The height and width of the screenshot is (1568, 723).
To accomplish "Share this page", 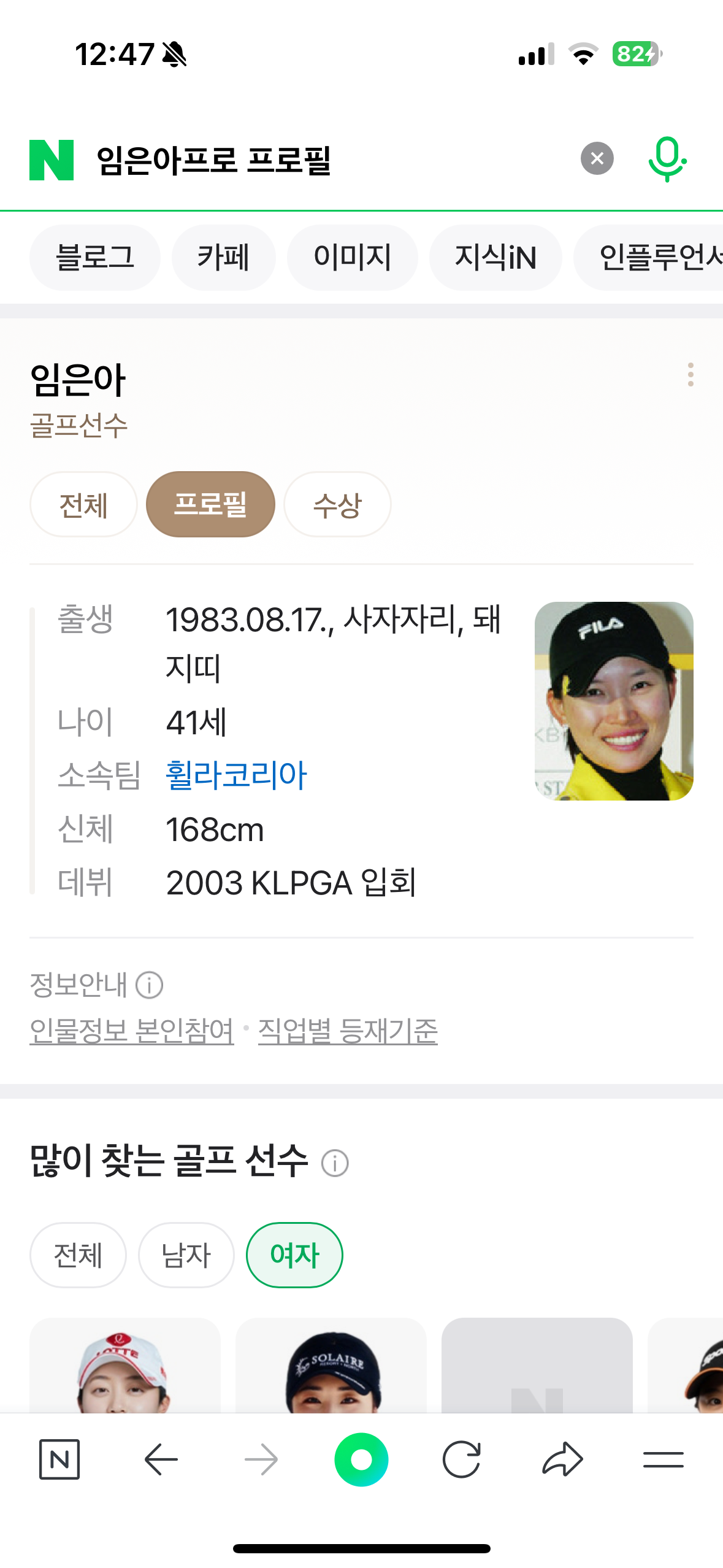I will [562, 1459].
